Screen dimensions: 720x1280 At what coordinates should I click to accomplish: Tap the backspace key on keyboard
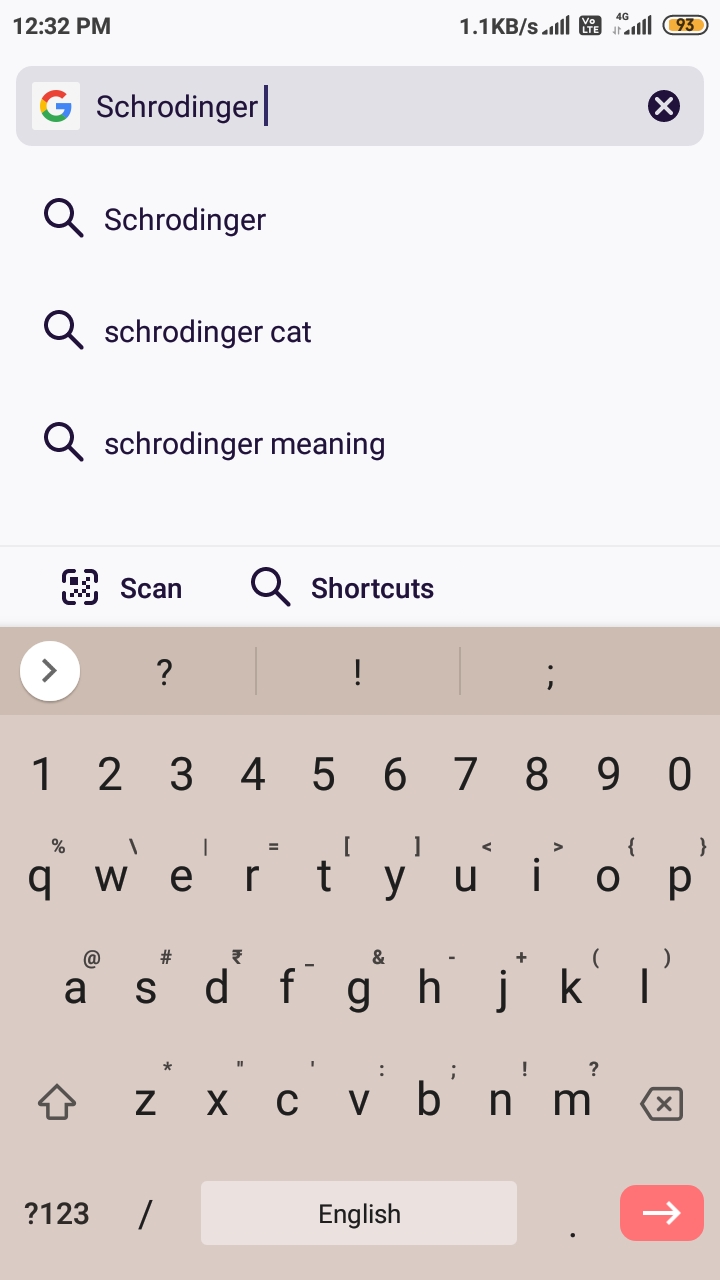tap(661, 1101)
